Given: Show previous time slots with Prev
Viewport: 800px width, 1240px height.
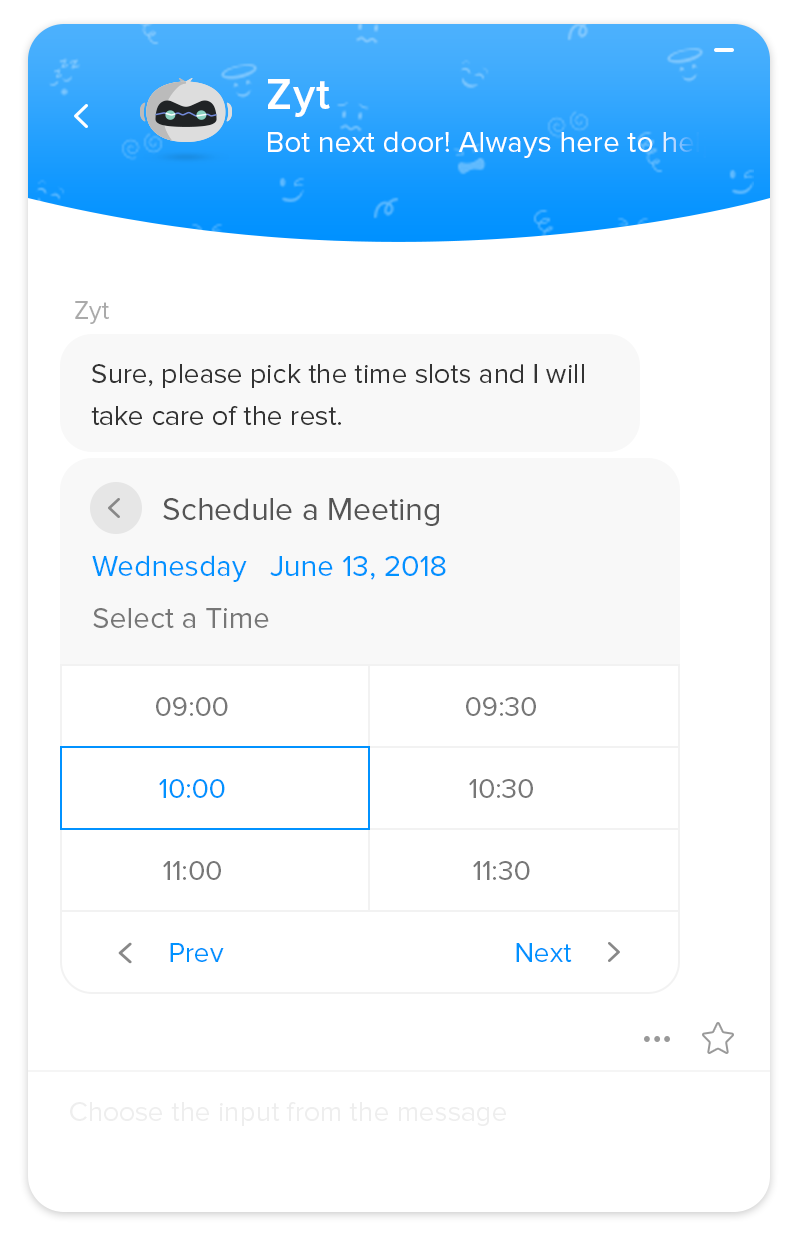Looking at the screenshot, I should (x=172, y=953).
